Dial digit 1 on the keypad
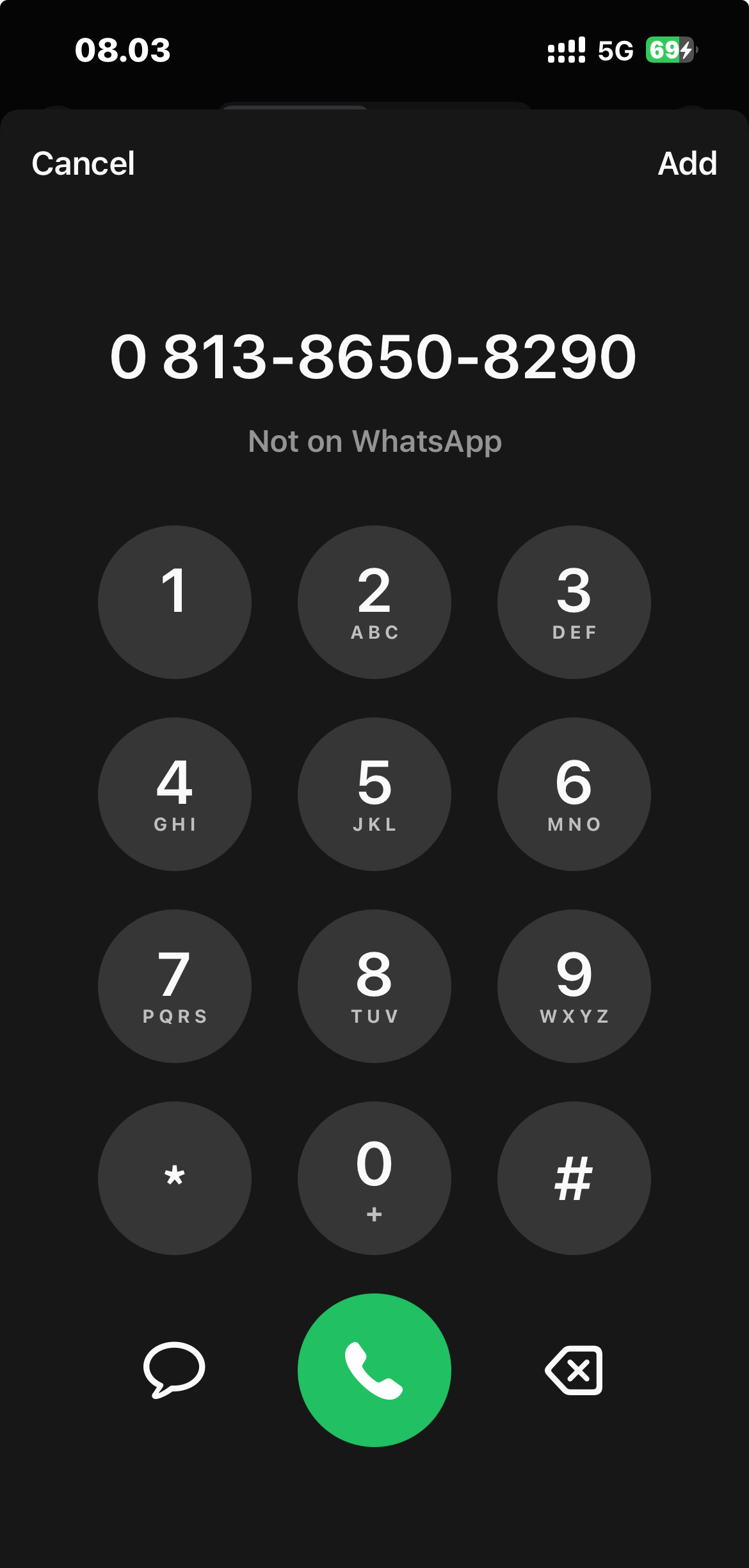 (174, 602)
